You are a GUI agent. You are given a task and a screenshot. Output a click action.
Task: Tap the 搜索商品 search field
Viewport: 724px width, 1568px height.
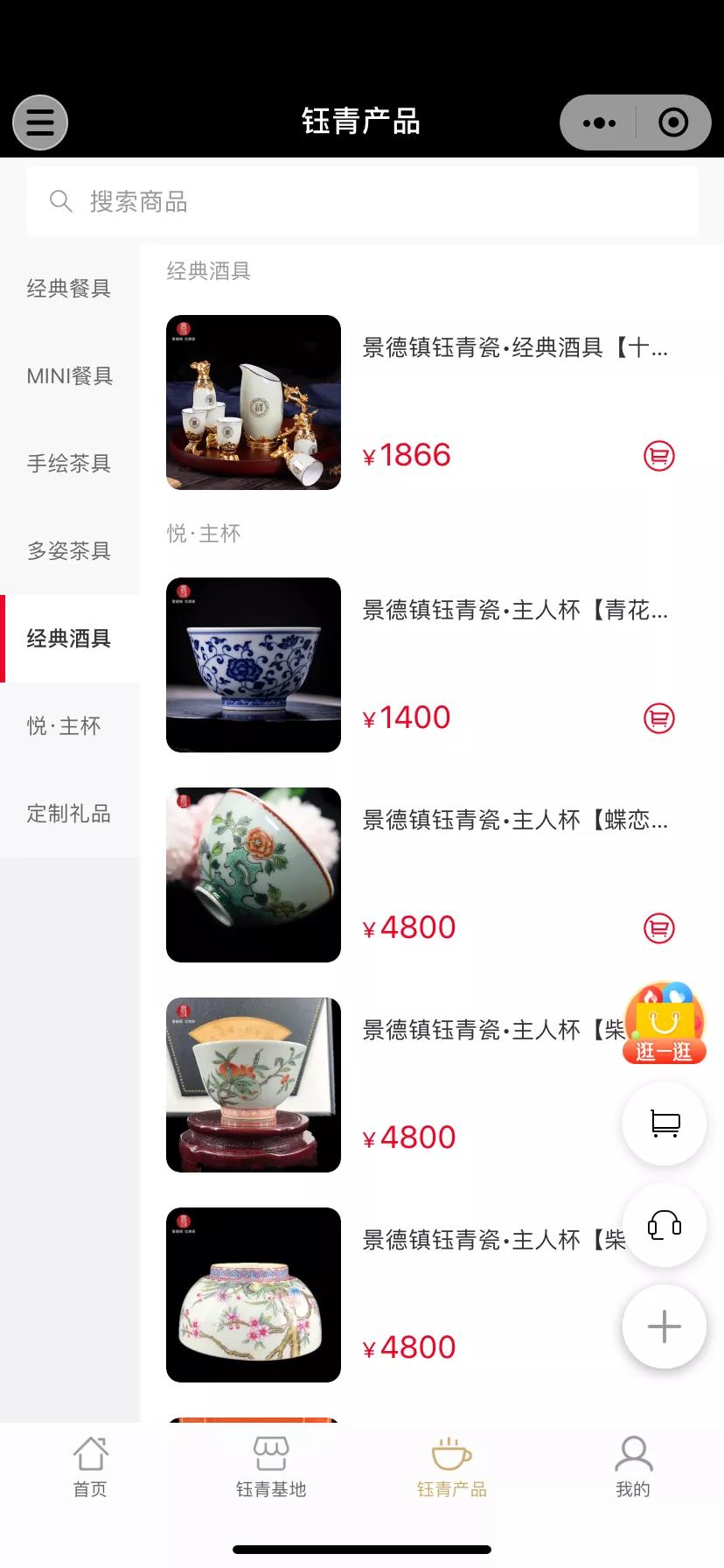pyautogui.click(x=362, y=201)
